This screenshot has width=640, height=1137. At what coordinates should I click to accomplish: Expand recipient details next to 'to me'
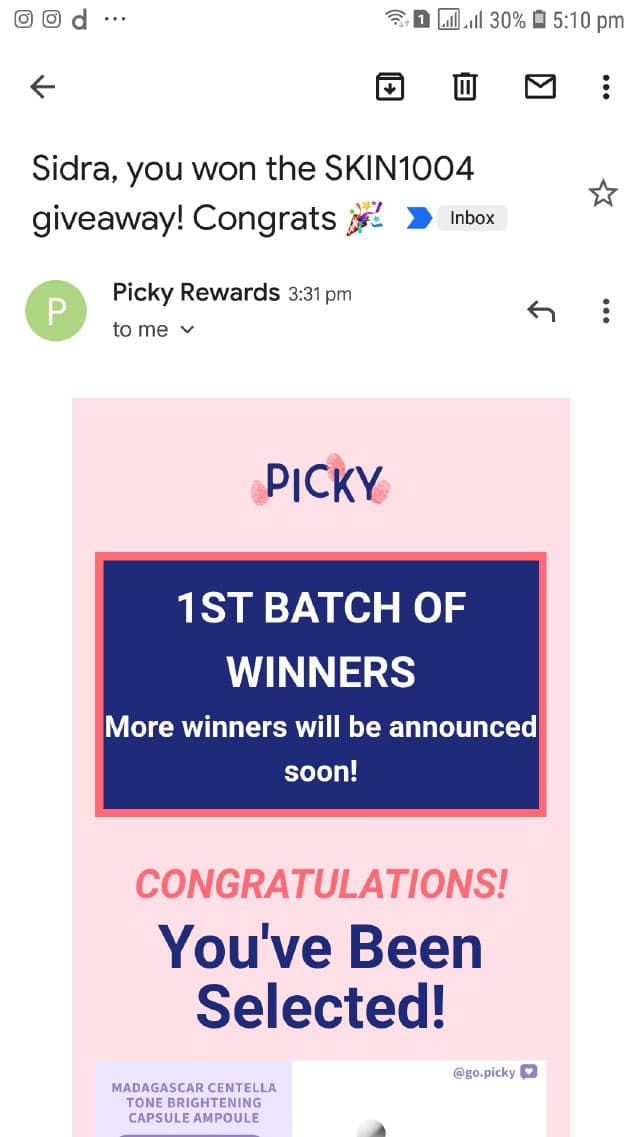coord(187,330)
